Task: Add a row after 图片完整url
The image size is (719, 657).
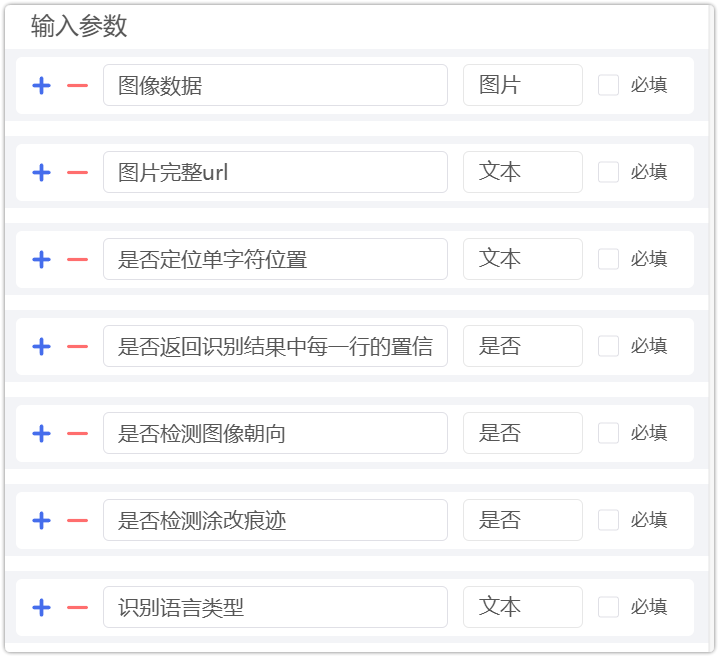Action: [41, 173]
